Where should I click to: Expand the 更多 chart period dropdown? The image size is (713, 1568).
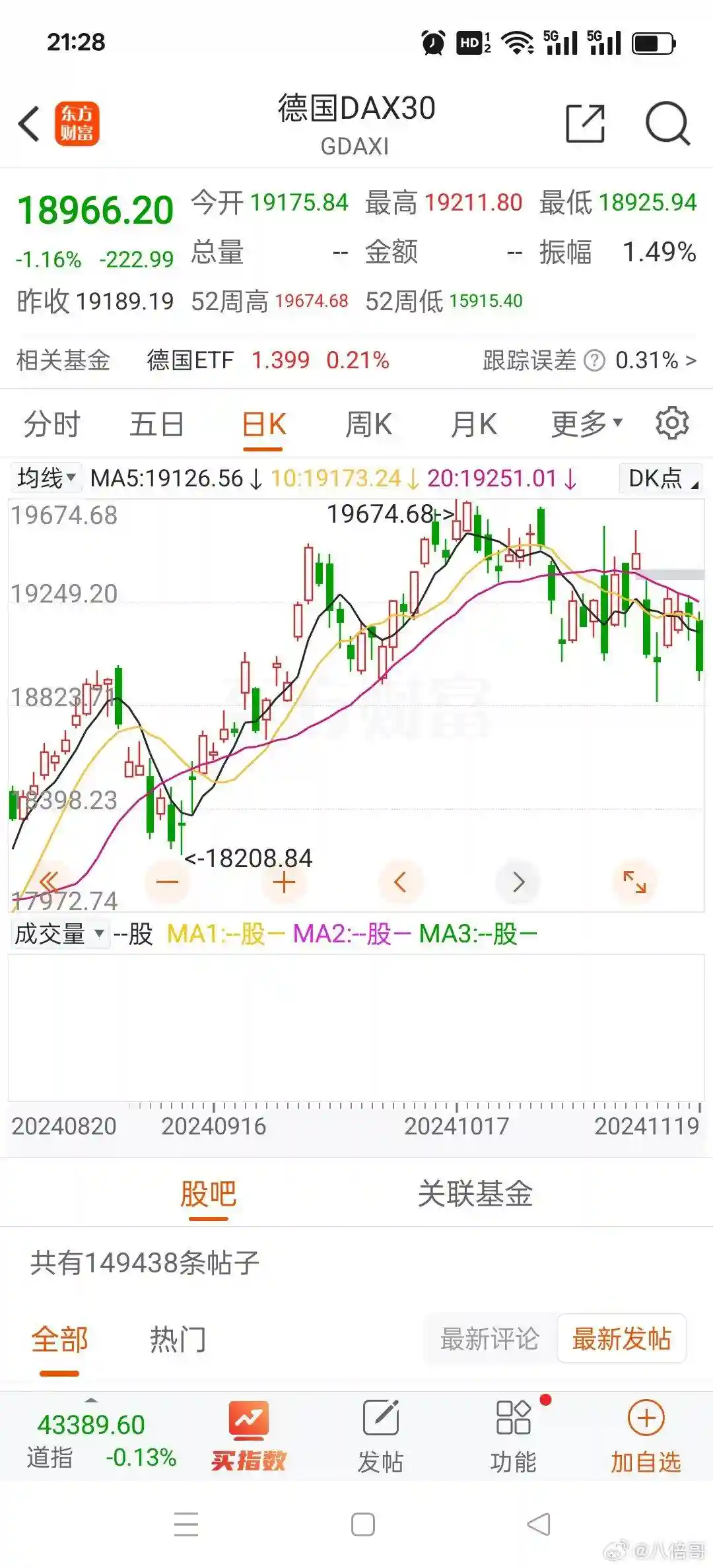tap(586, 424)
